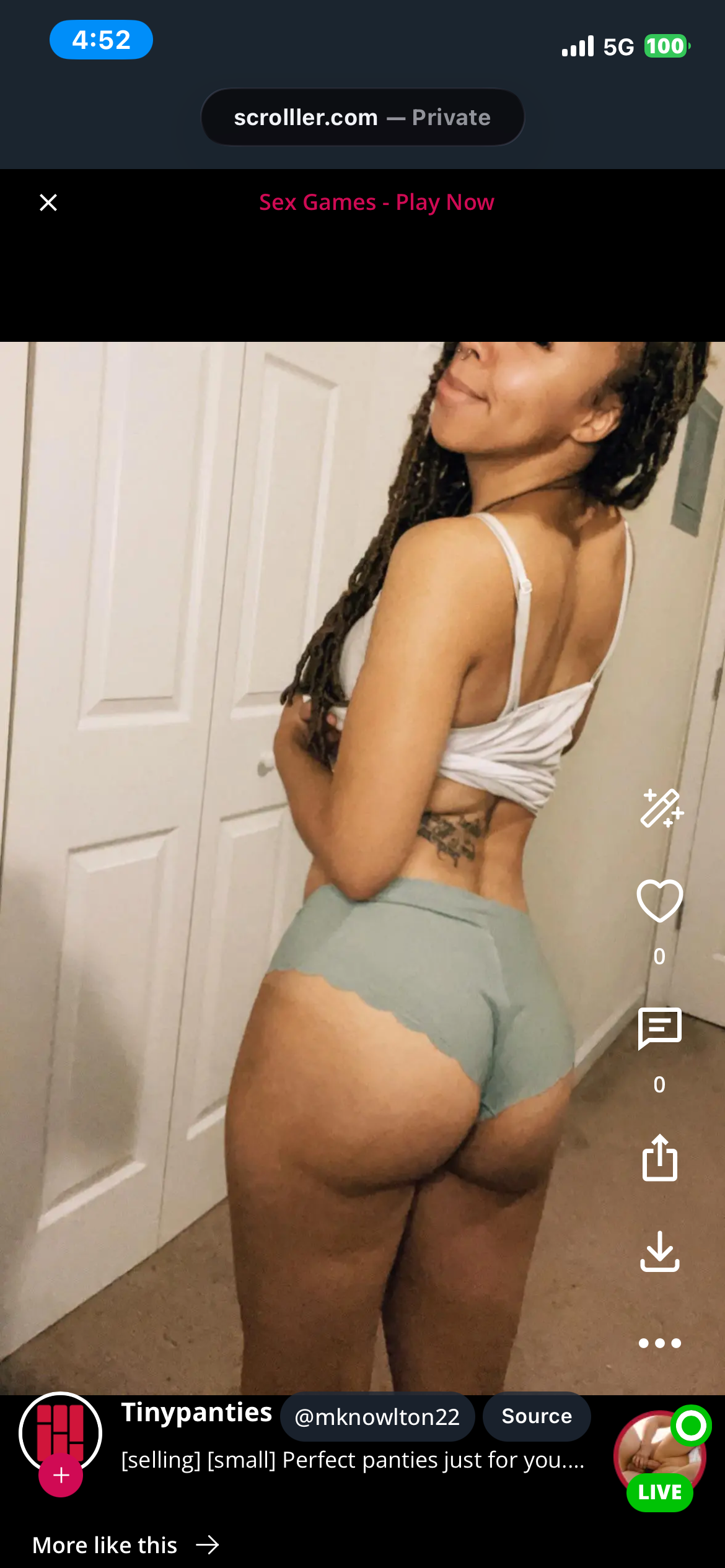Close the ad banner with the X

pos(48,203)
